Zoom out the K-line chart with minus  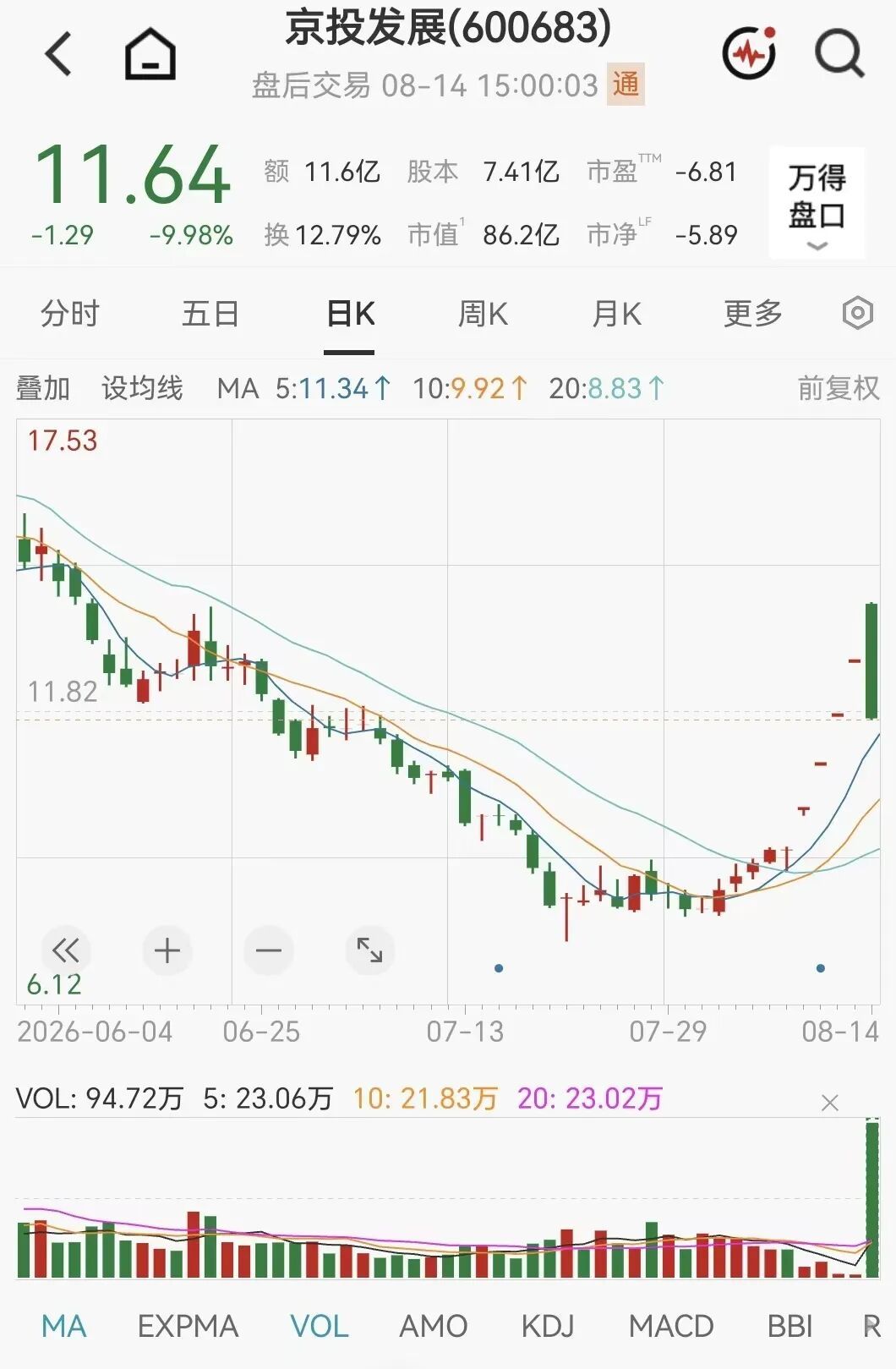pos(269,950)
